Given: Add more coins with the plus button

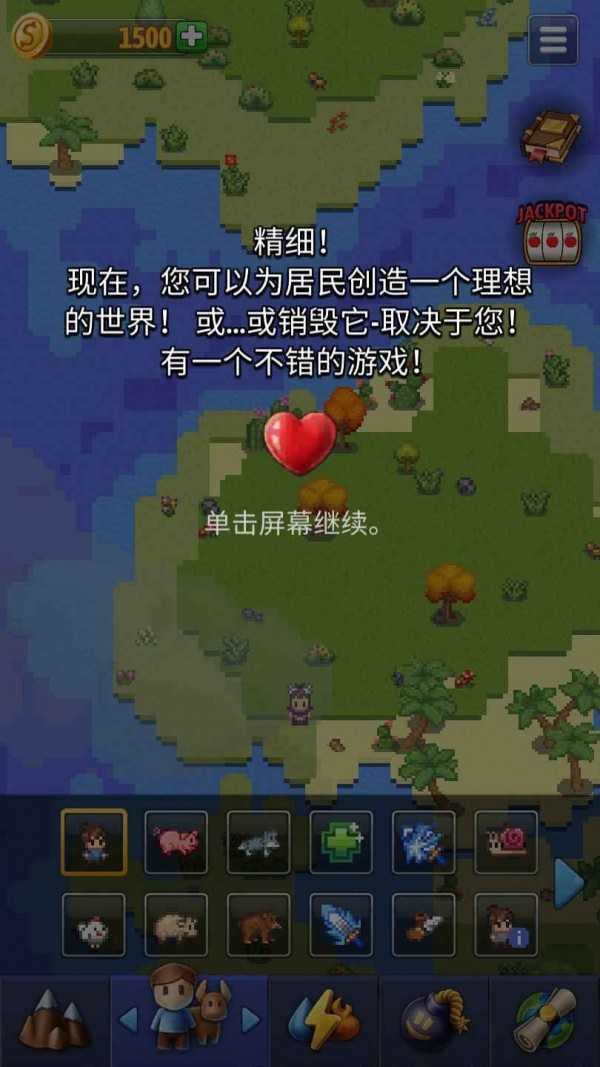Looking at the screenshot, I should click(191, 38).
